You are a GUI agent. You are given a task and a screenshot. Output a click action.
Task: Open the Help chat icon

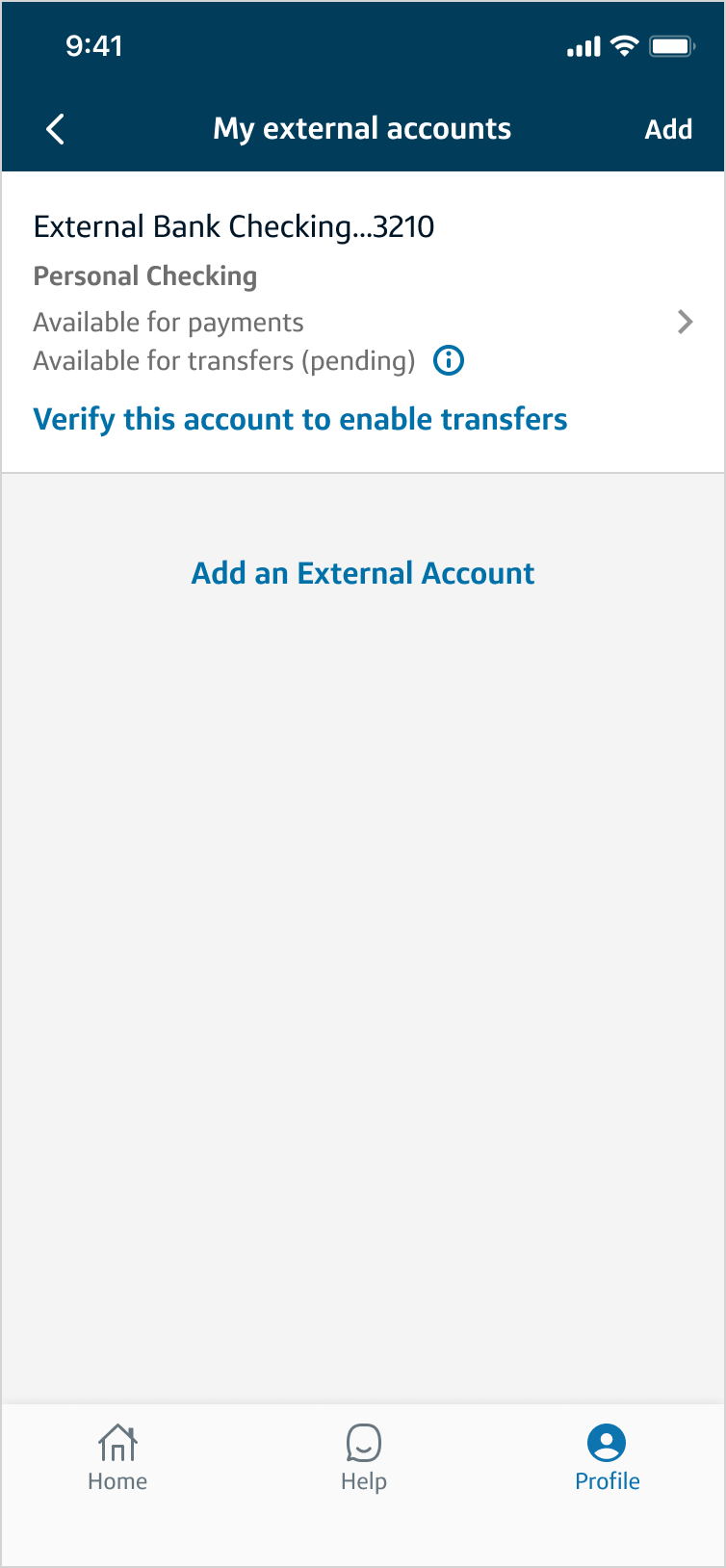[363, 1444]
